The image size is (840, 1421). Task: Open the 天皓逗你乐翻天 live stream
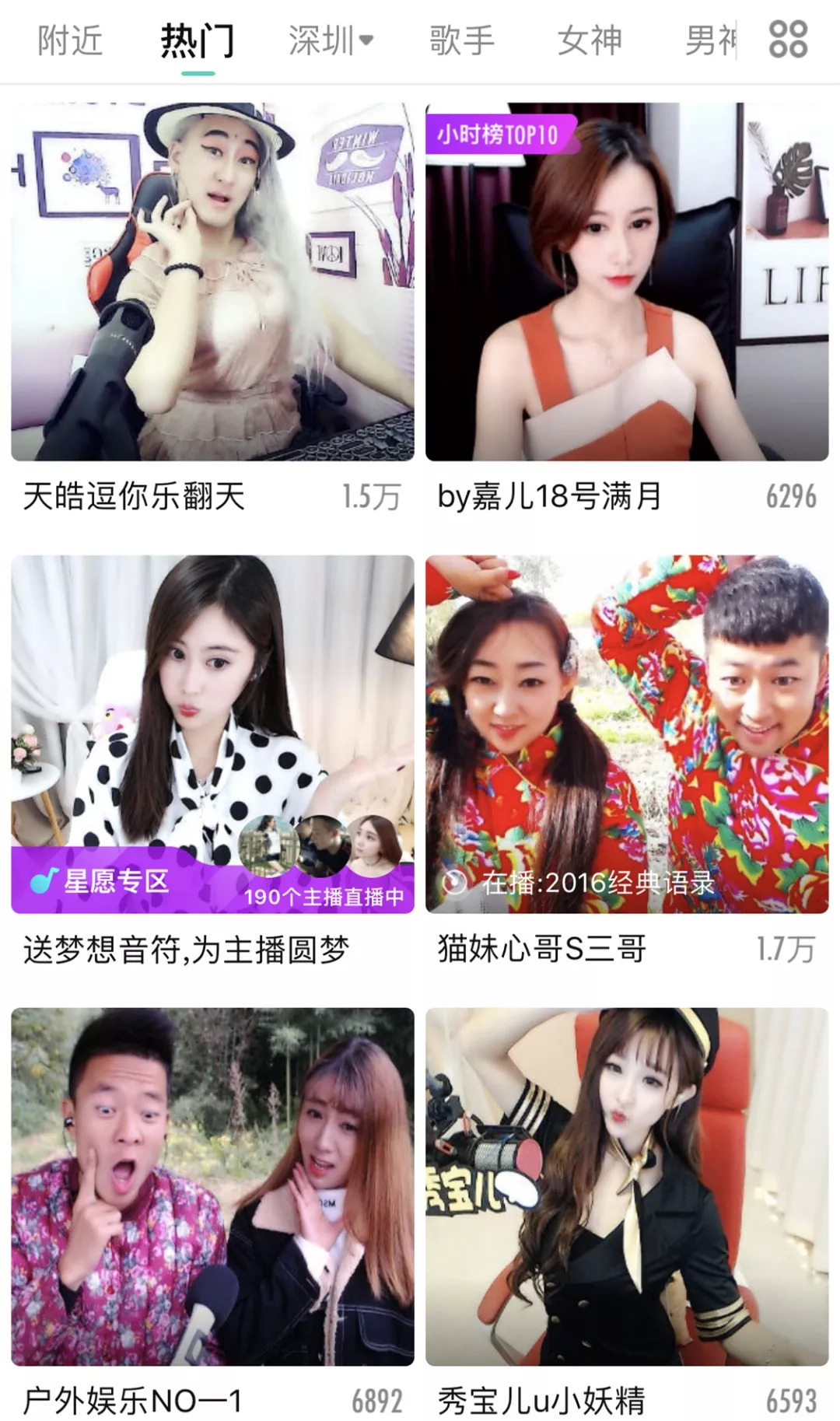pyautogui.click(x=212, y=282)
